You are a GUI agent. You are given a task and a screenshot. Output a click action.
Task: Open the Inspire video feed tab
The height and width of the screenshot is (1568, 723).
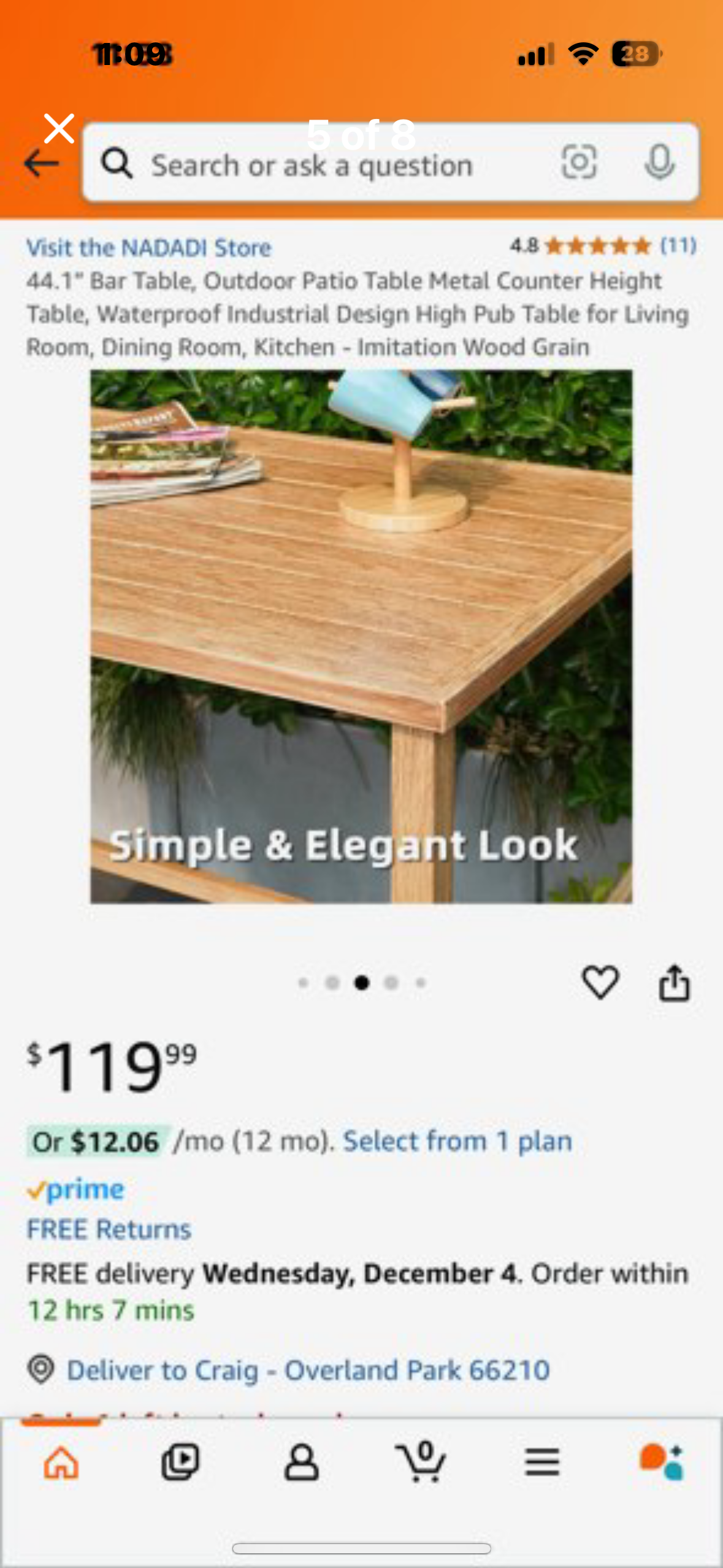click(180, 1463)
